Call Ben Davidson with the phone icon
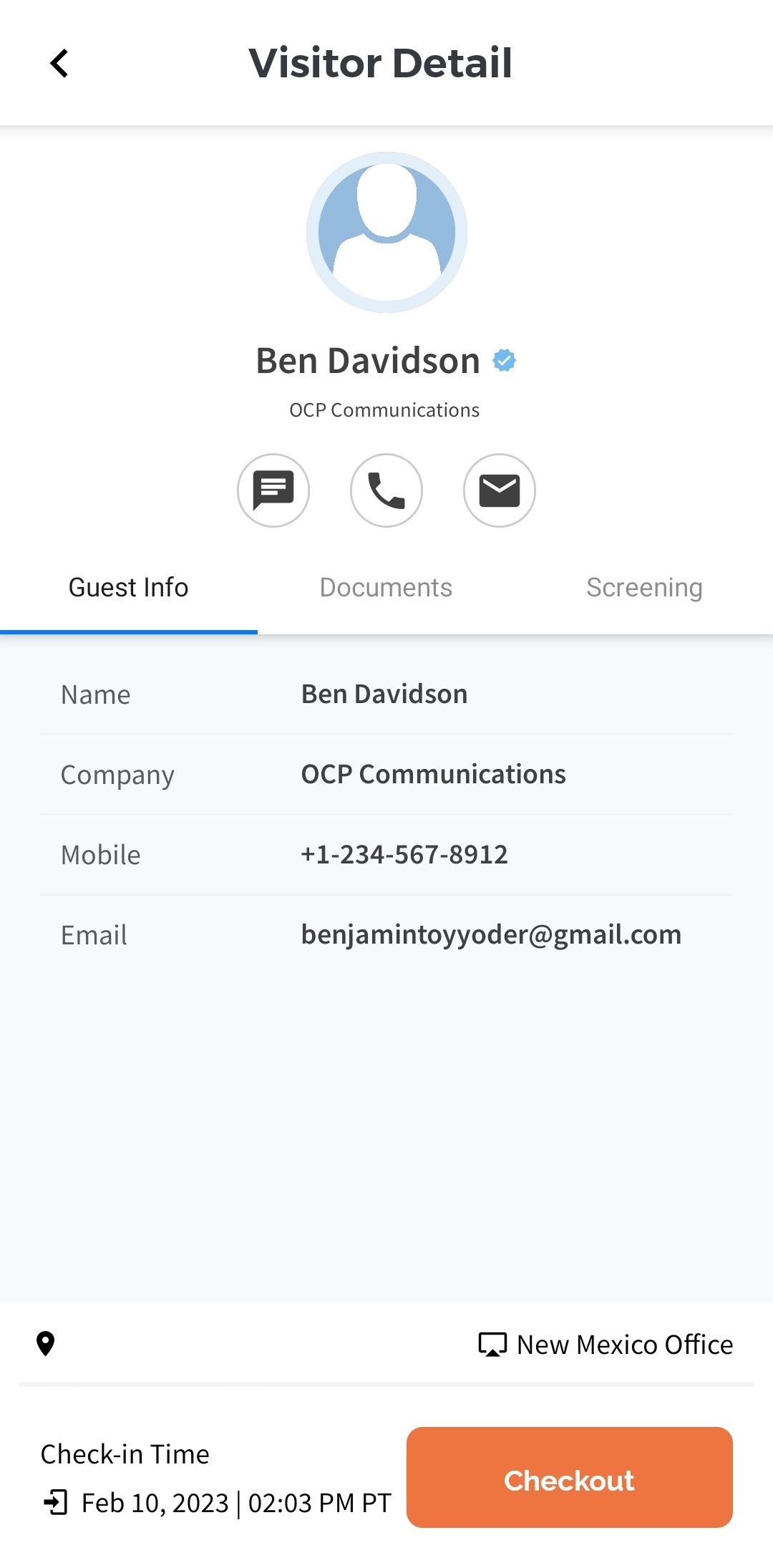This screenshot has height=1568, width=773. pyautogui.click(x=386, y=490)
